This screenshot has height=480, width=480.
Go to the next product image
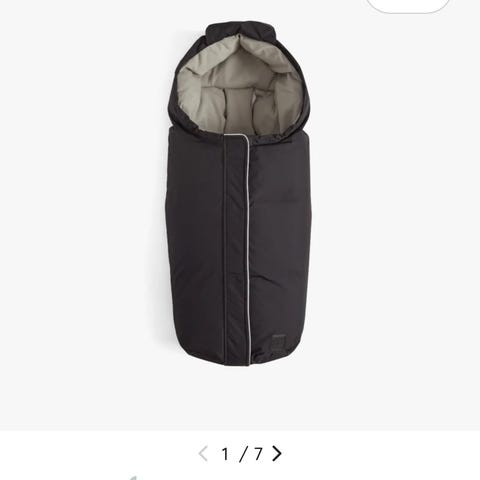[x=277, y=453]
